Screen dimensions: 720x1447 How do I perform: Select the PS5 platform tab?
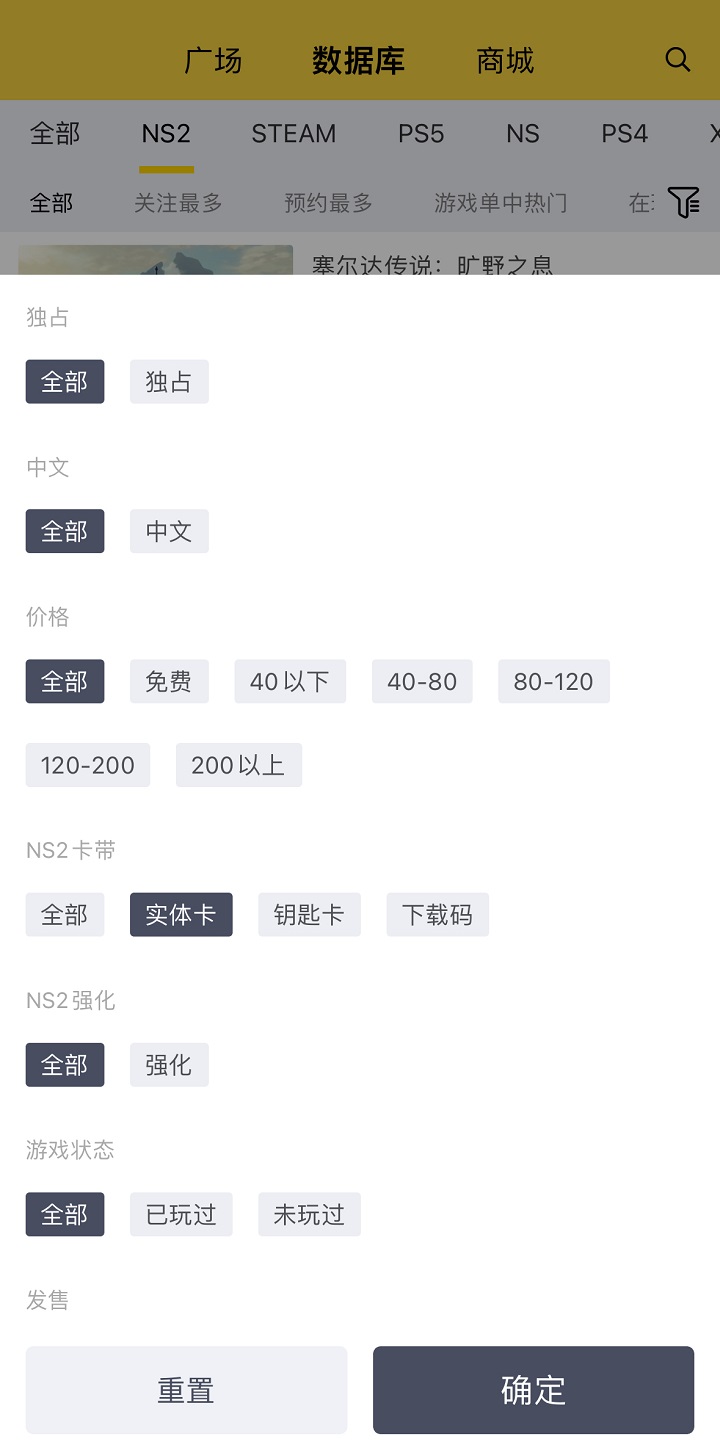pos(421,134)
